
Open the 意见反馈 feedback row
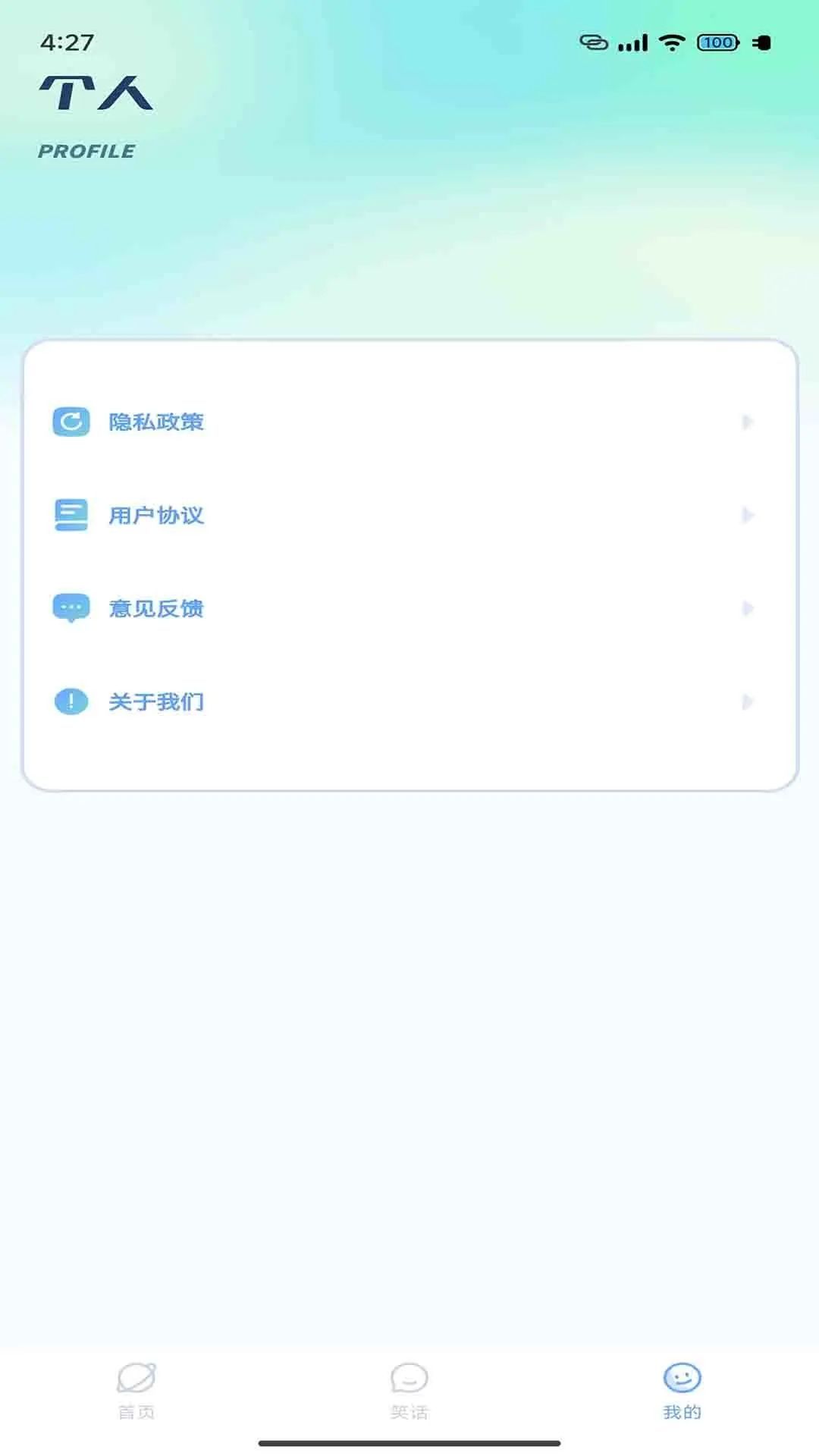pyautogui.click(x=409, y=608)
